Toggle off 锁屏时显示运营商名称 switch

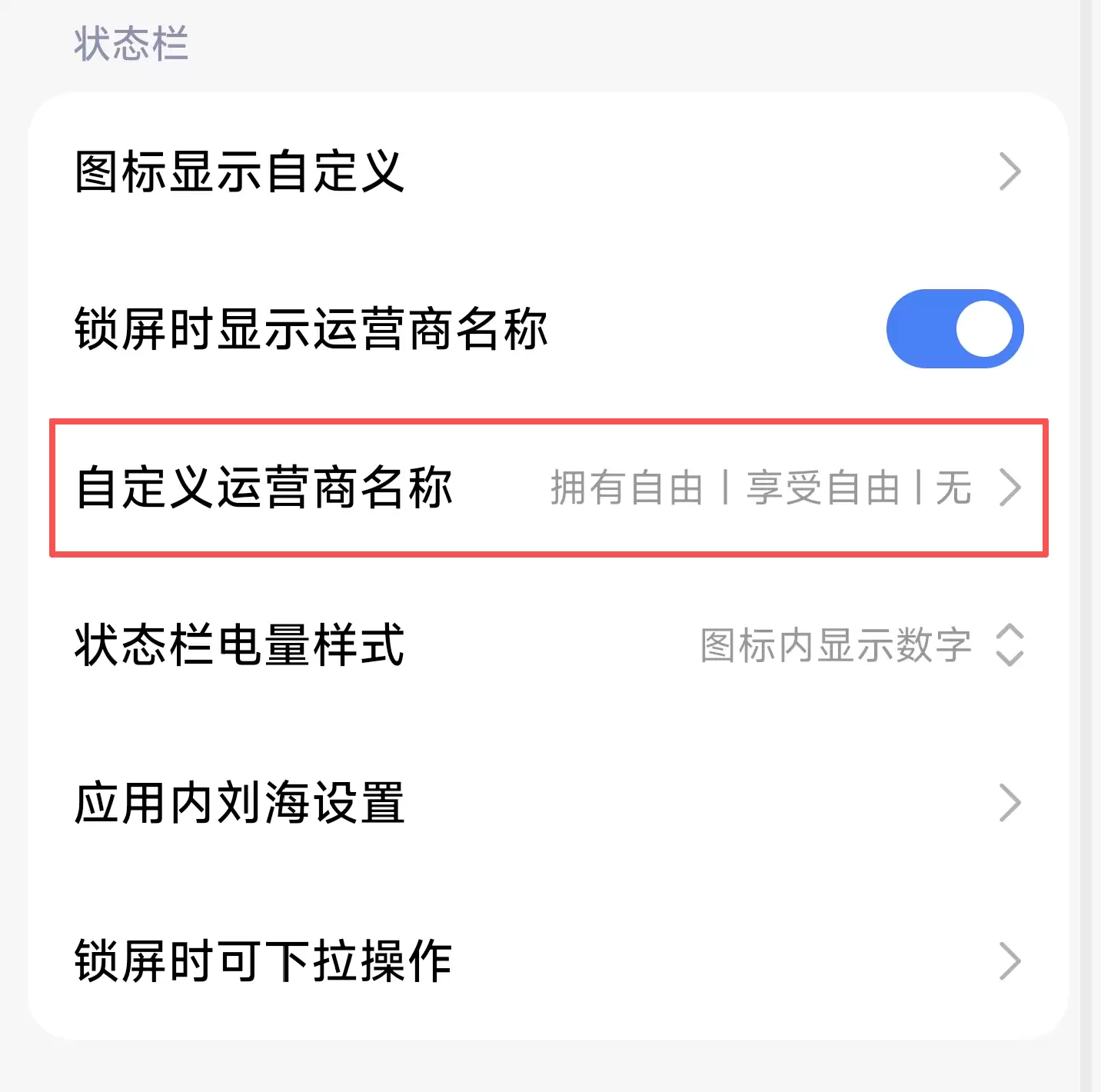(x=954, y=329)
